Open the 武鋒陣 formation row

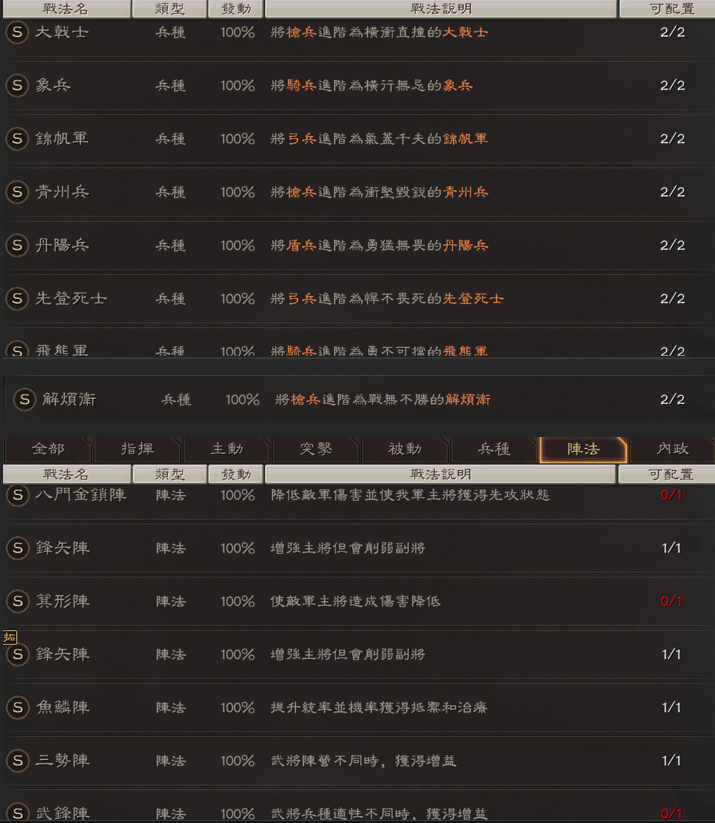[x=358, y=807]
